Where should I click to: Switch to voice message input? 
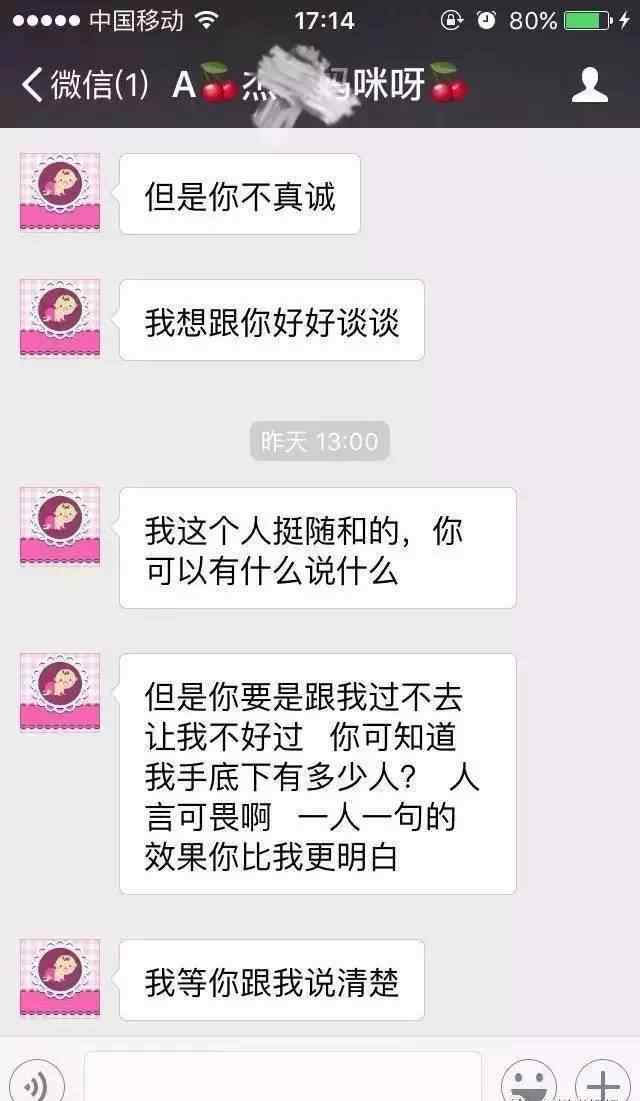click(38, 1082)
